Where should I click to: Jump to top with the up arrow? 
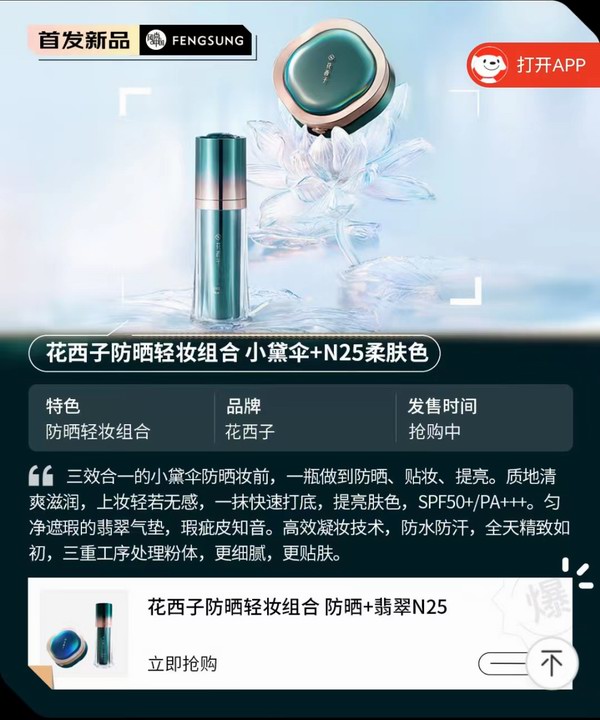pos(552,662)
